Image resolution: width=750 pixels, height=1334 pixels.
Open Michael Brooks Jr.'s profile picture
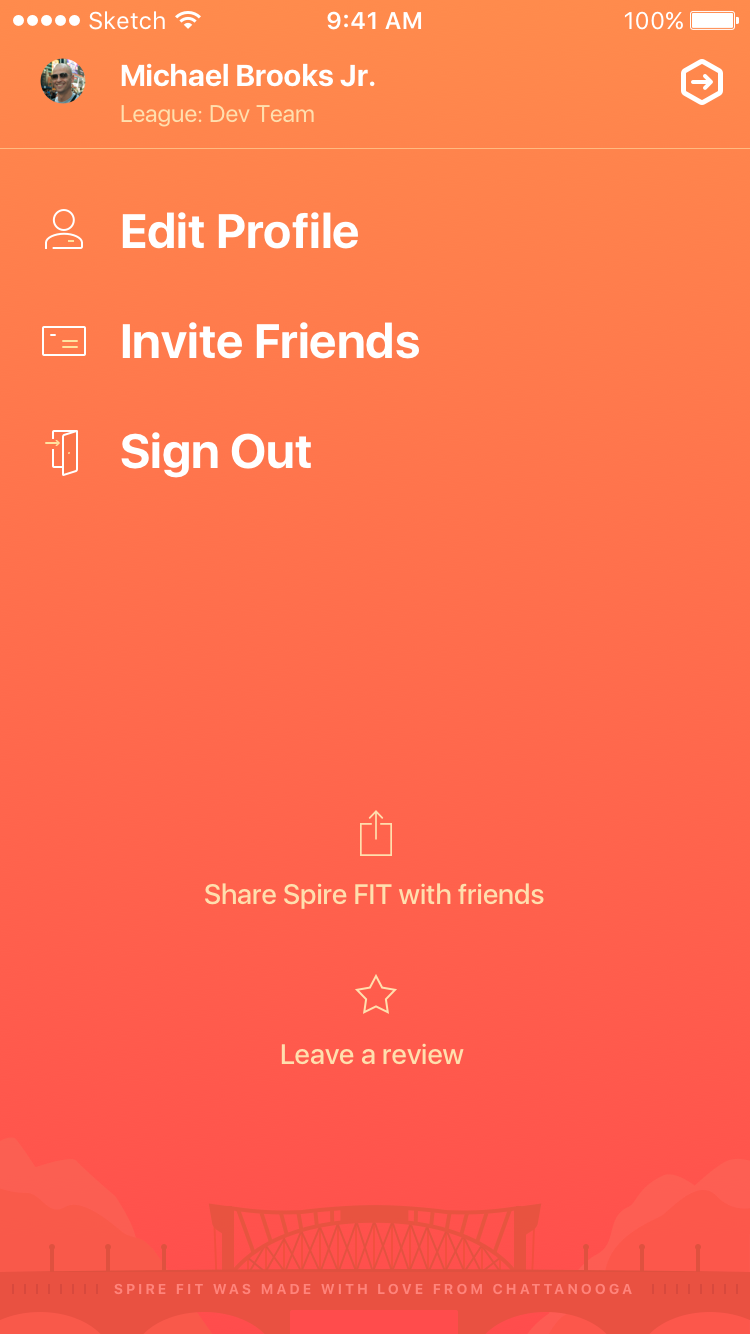click(x=63, y=82)
